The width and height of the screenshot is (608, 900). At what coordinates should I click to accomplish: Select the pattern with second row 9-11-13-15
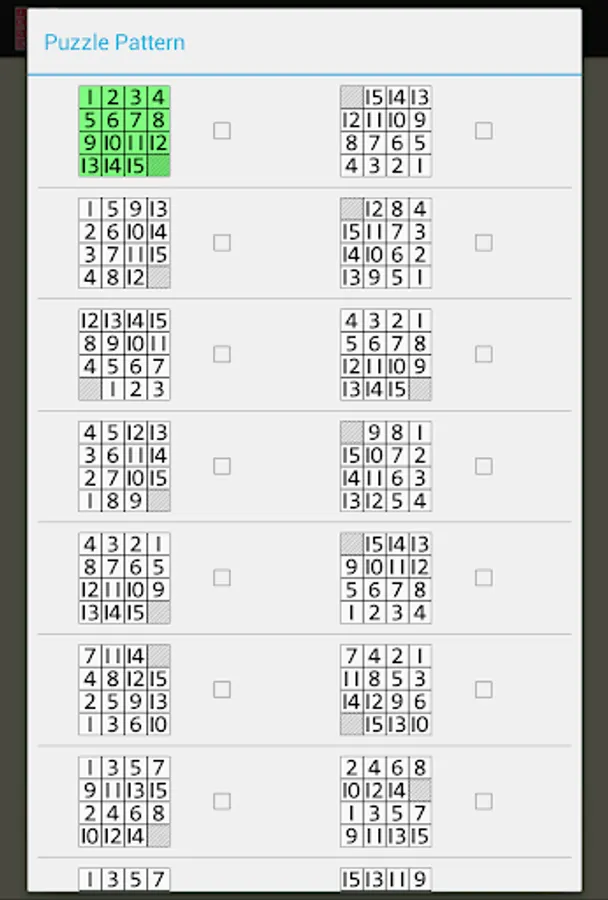point(222,801)
